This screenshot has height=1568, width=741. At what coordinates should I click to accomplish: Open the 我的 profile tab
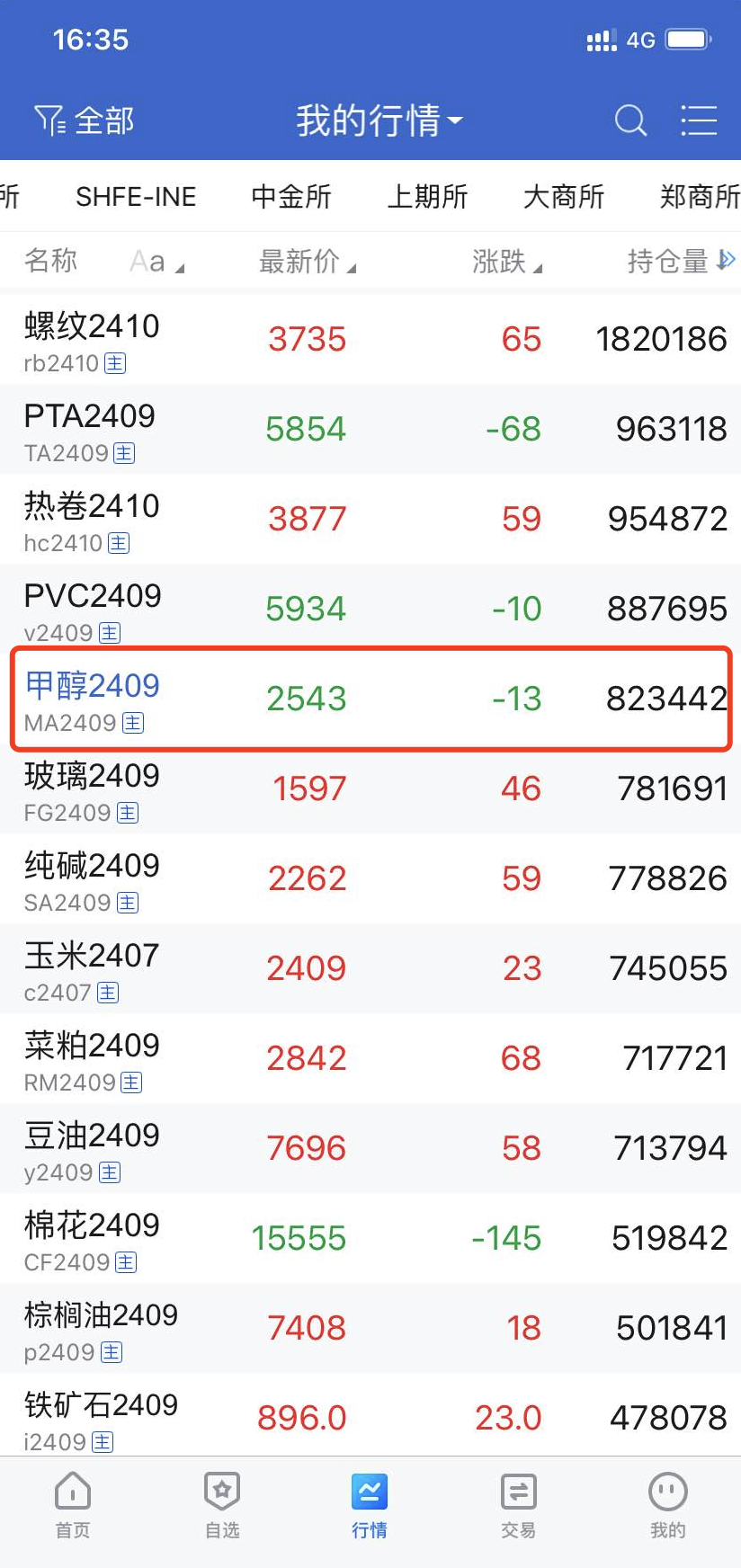coord(667,1505)
